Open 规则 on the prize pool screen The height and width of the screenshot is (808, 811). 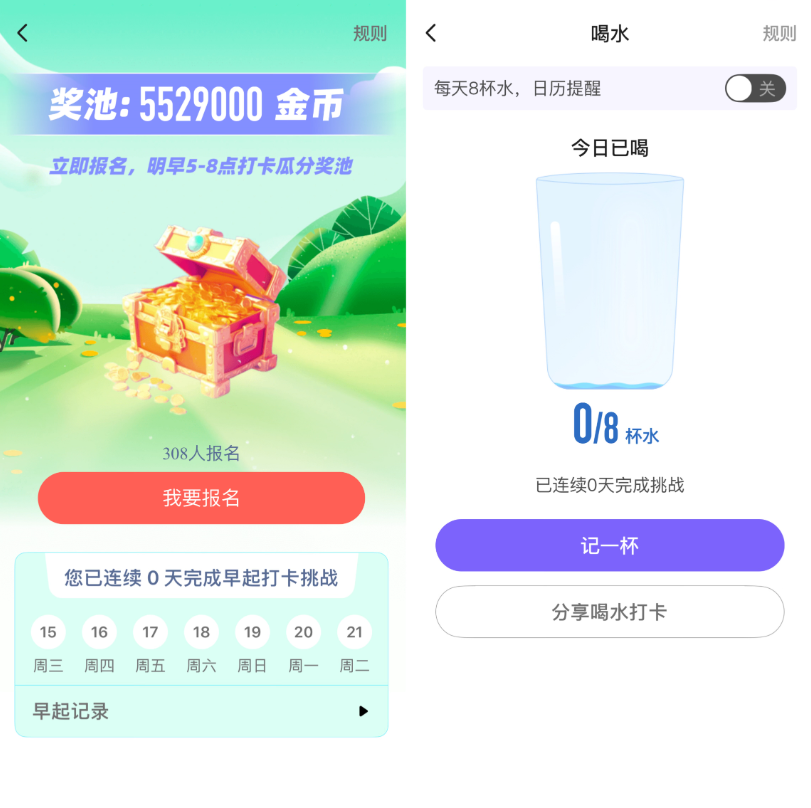point(369,33)
